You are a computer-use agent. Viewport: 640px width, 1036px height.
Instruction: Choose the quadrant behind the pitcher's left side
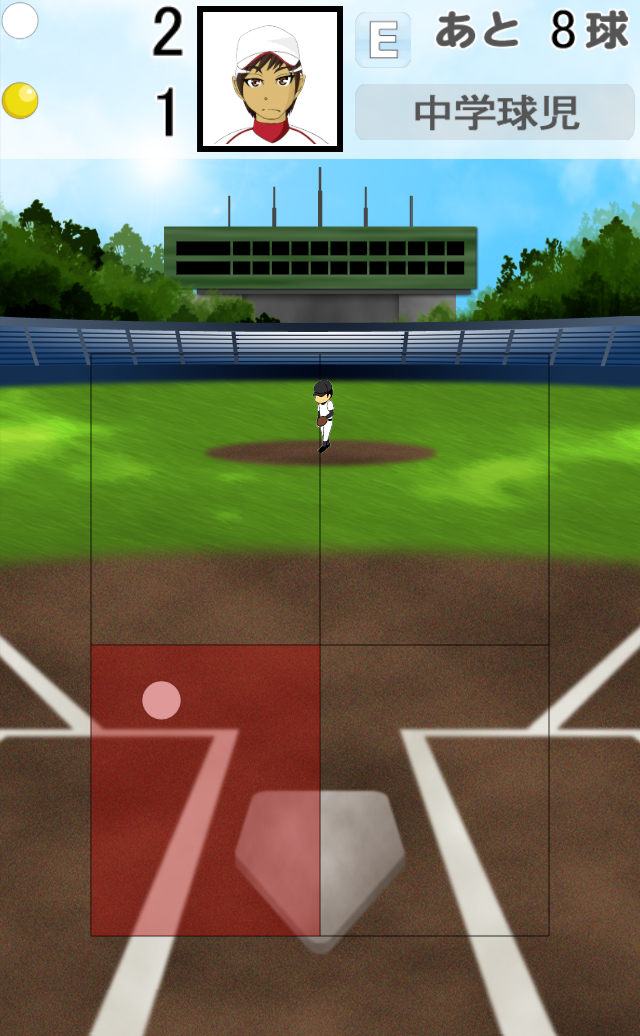coord(205,500)
